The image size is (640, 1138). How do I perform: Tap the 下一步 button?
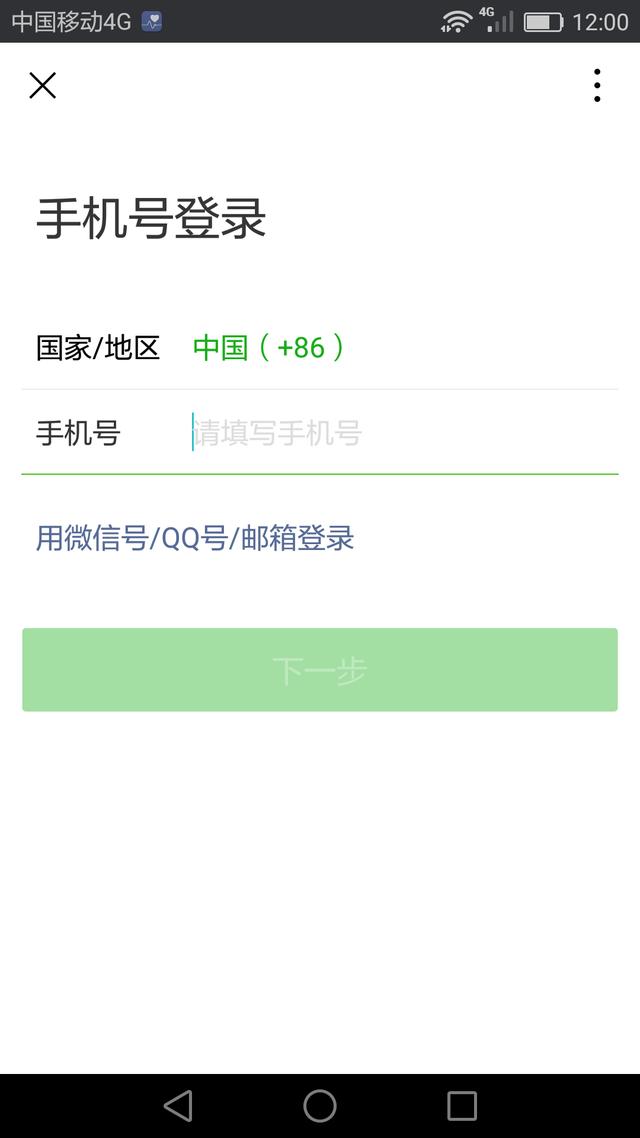click(320, 670)
